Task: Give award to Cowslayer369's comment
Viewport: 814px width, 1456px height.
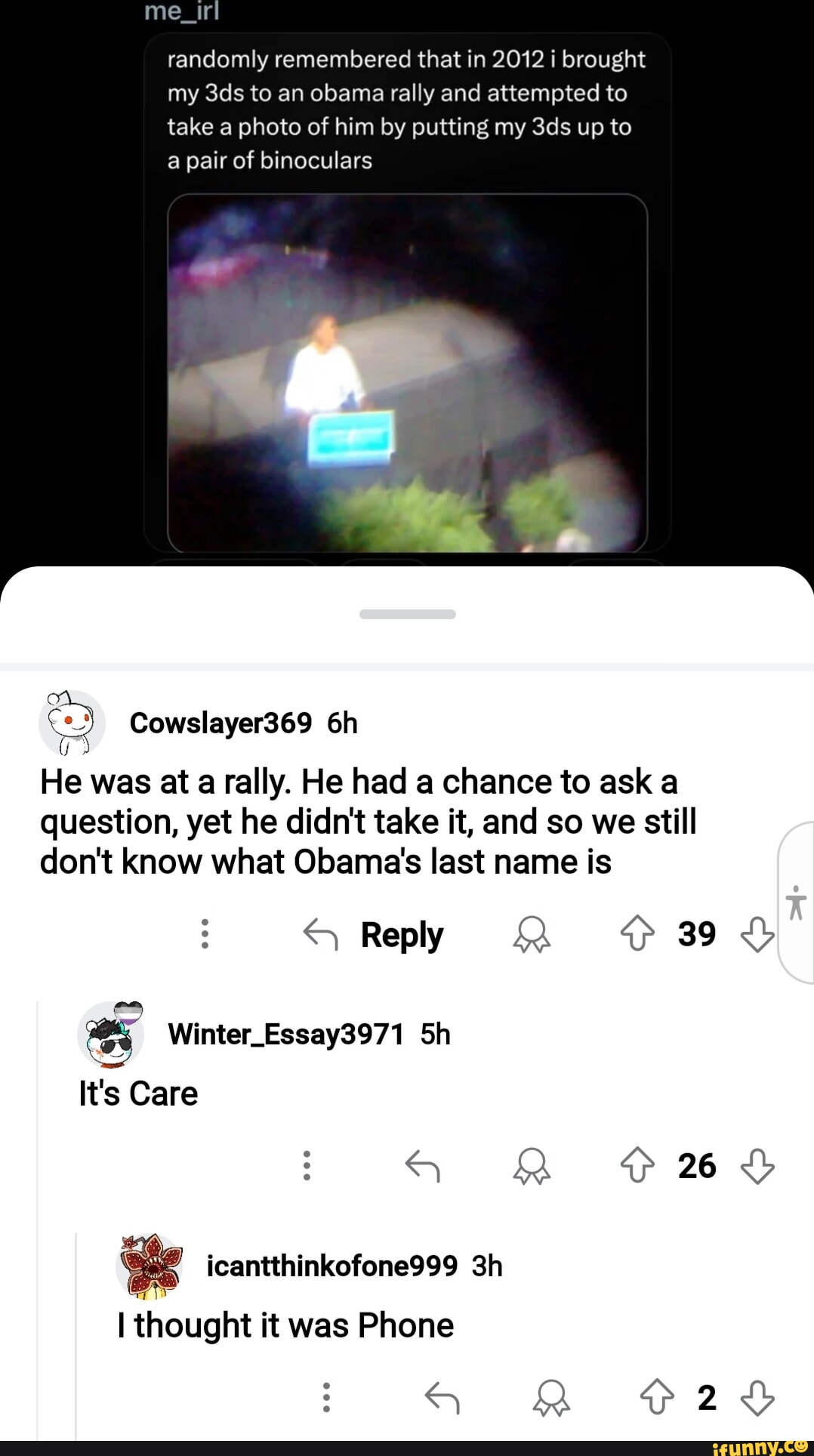Action: click(532, 935)
